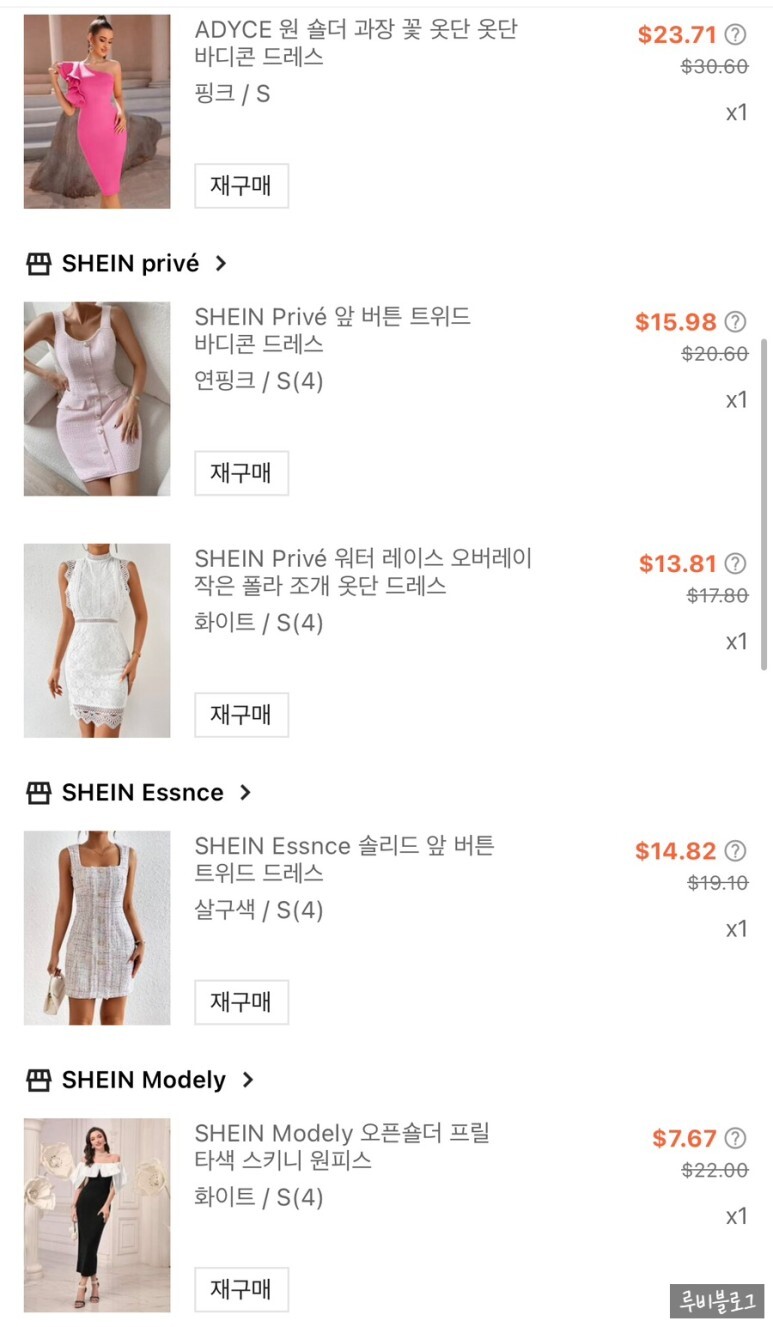Click the 루비블로그 watermark label
Image resolution: width=773 pixels, height=1327 pixels.
[718, 1295]
